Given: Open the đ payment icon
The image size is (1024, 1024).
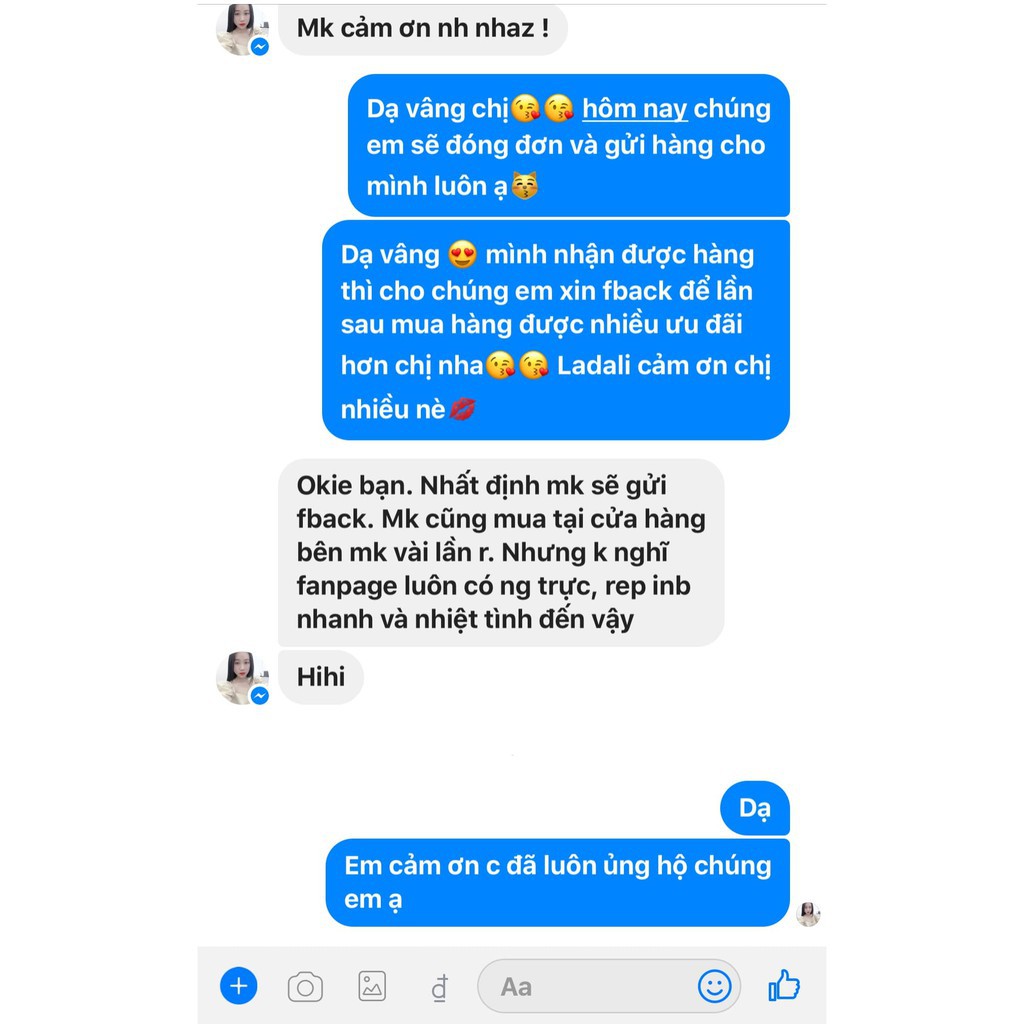Looking at the screenshot, I should pos(439,988).
